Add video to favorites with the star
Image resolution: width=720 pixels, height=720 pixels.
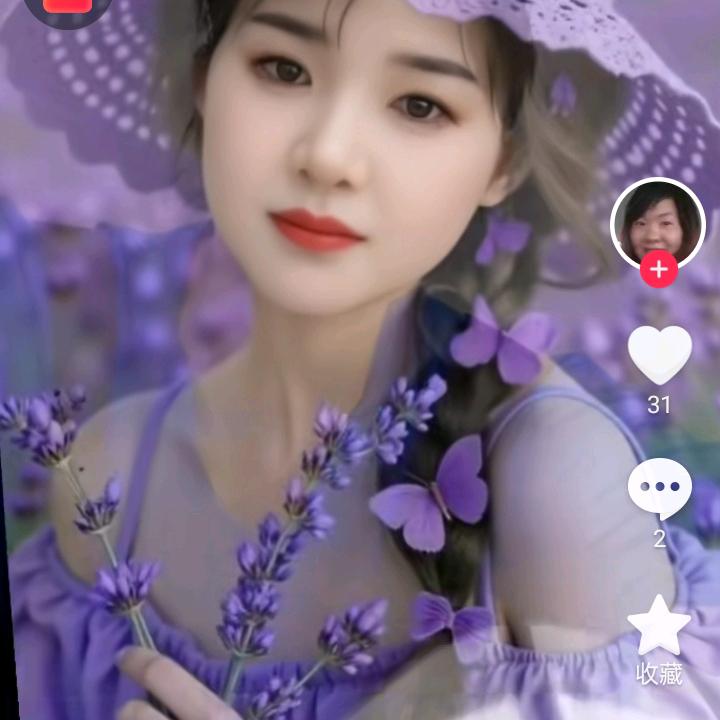click(659, 625)
